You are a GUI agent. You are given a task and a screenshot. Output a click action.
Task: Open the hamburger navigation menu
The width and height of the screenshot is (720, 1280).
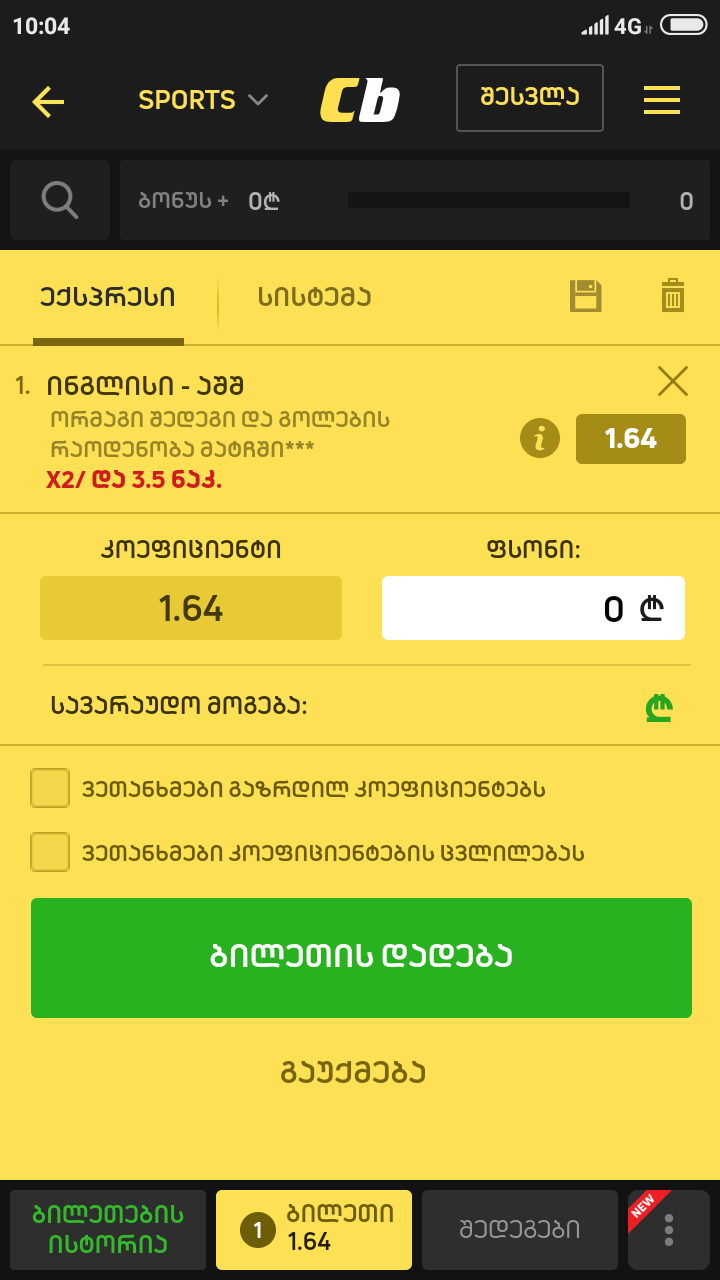click(x=662, y=100)
